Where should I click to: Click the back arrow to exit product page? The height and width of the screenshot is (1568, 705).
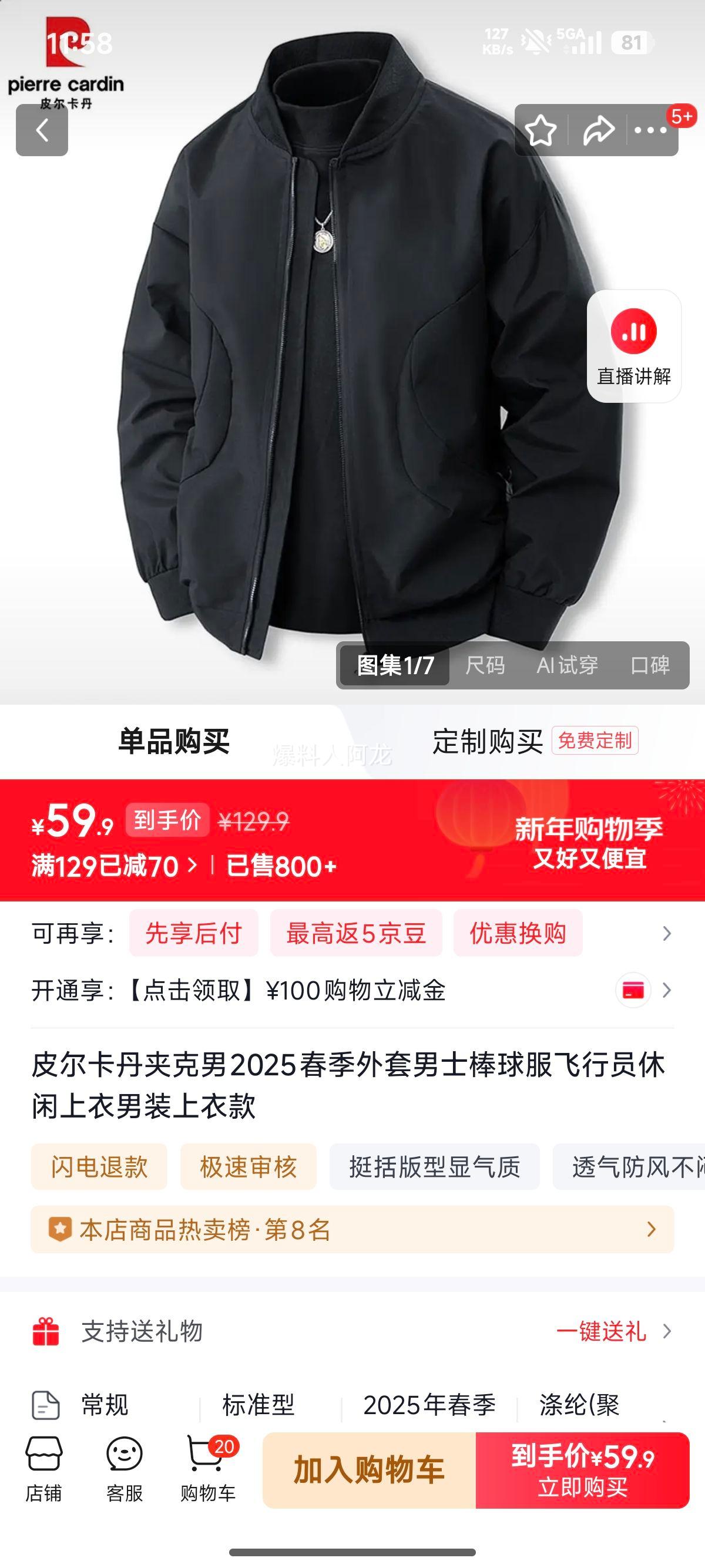click(43, 130)
